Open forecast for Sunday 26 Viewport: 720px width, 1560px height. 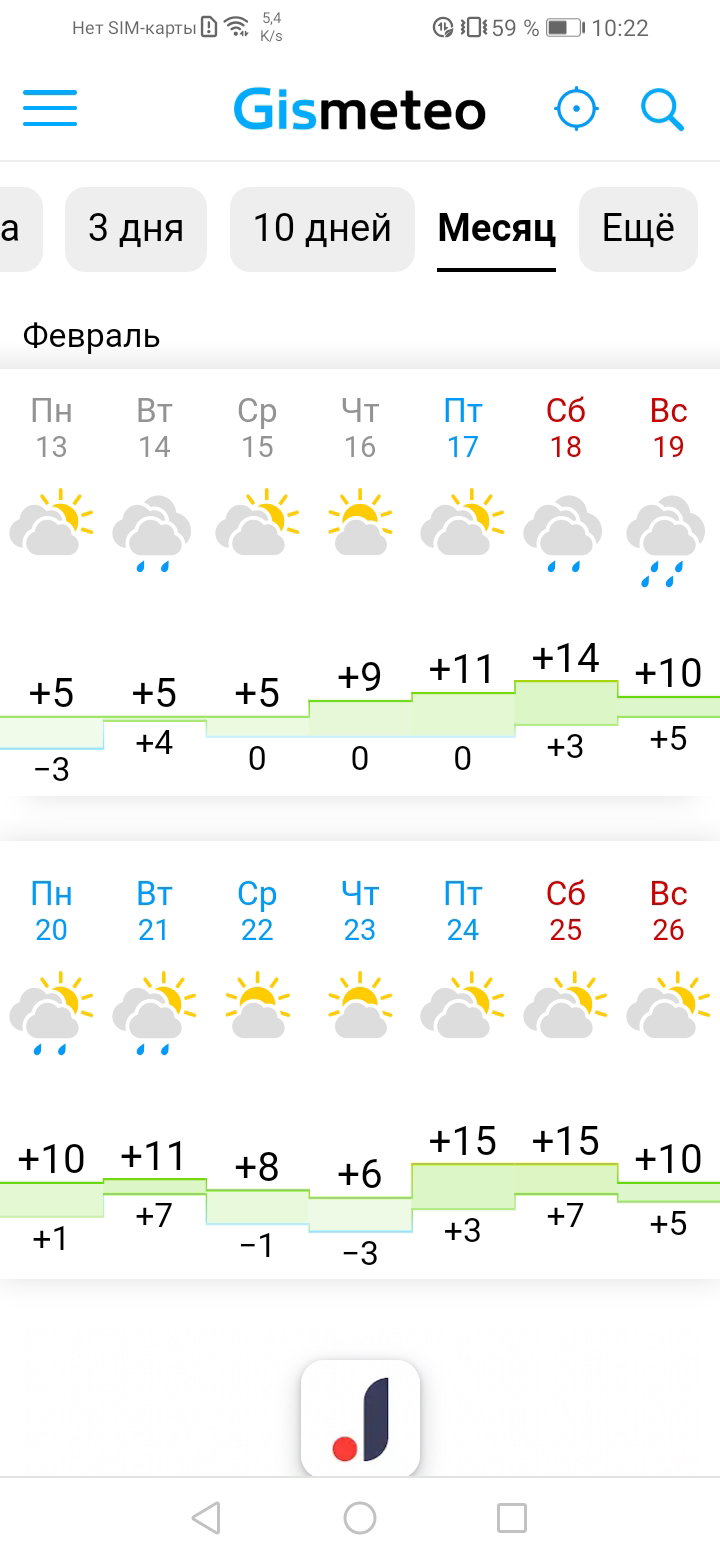coord(669,1060)
